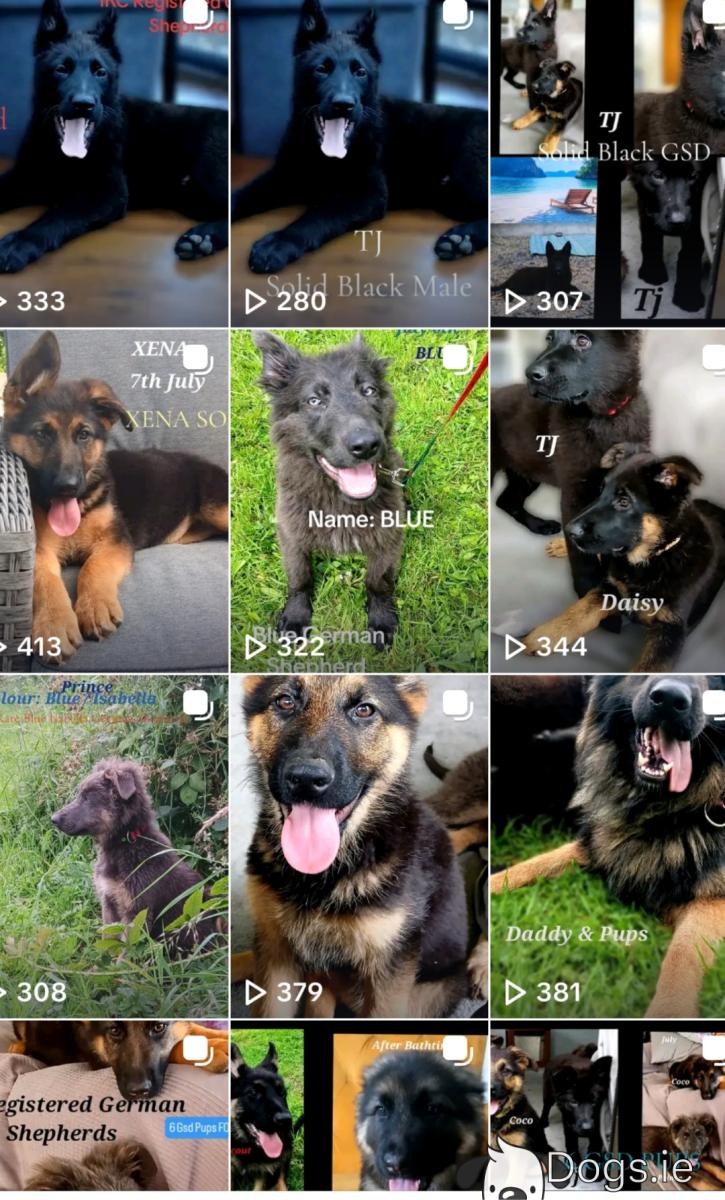View Prince's Blue/Isabella colour post
The image size is (725, 1200).
click(114, 846)
